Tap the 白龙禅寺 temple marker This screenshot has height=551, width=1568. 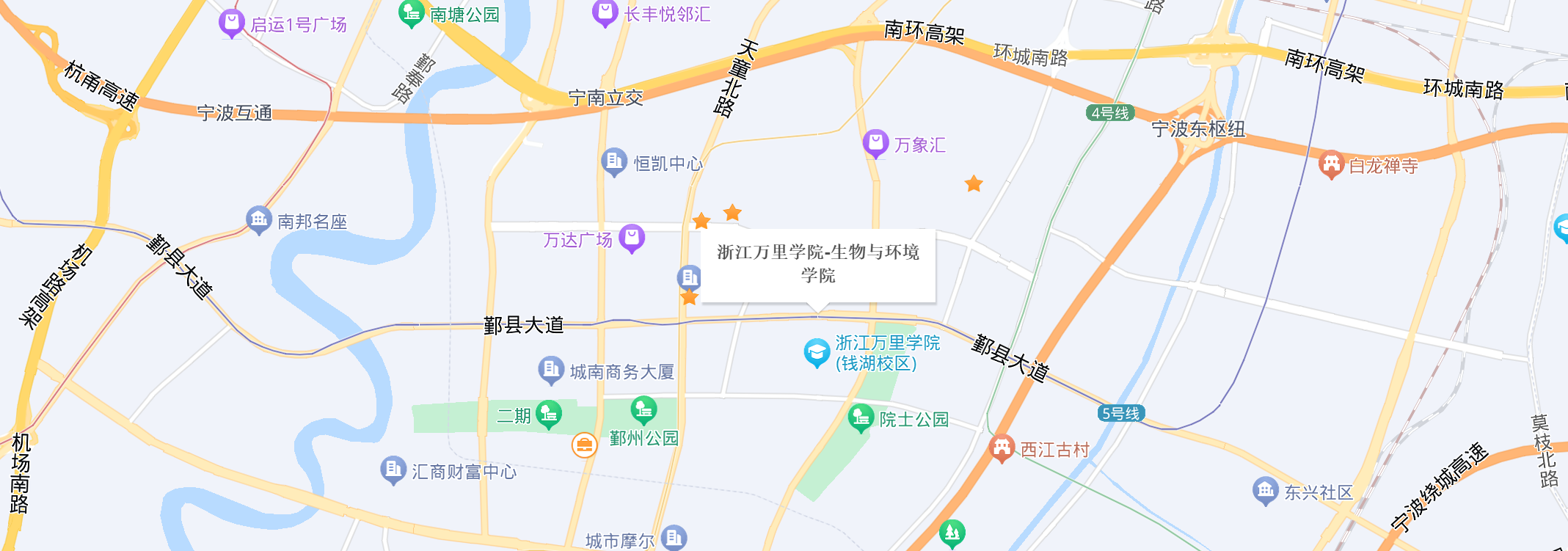pyautogui.click(x=1330, y=164)
